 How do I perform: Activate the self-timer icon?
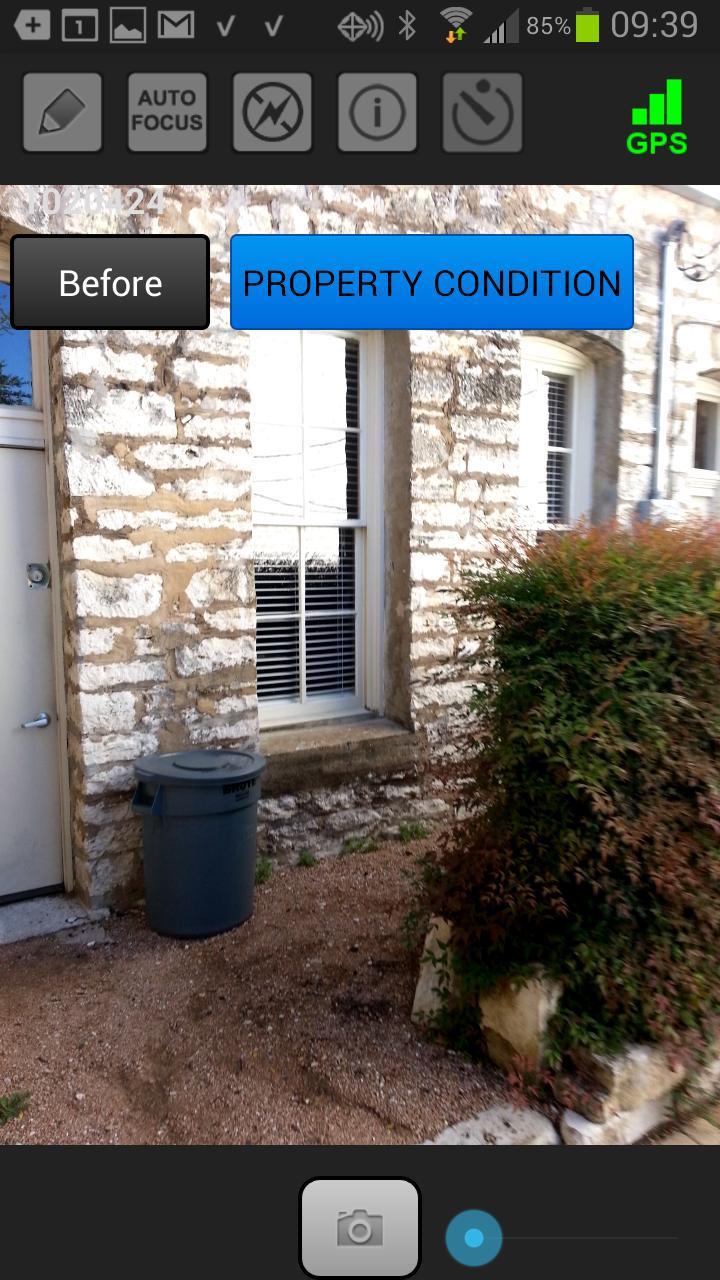tap(482, 113)
